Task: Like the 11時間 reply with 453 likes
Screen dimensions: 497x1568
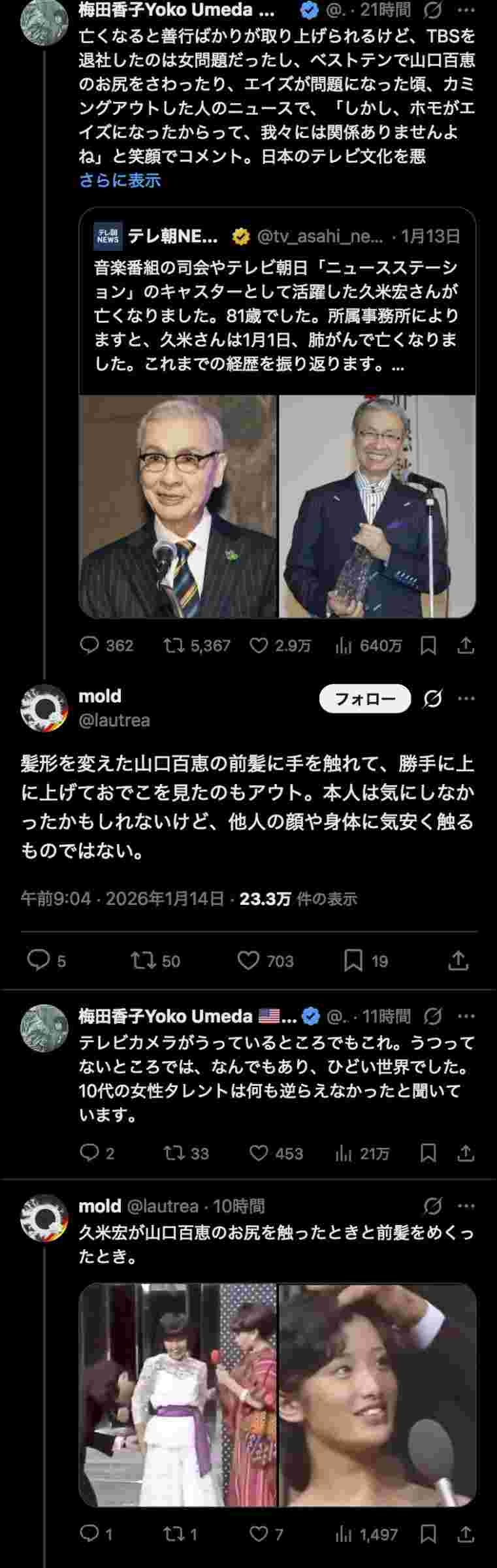Action: tap(259, 1153)
